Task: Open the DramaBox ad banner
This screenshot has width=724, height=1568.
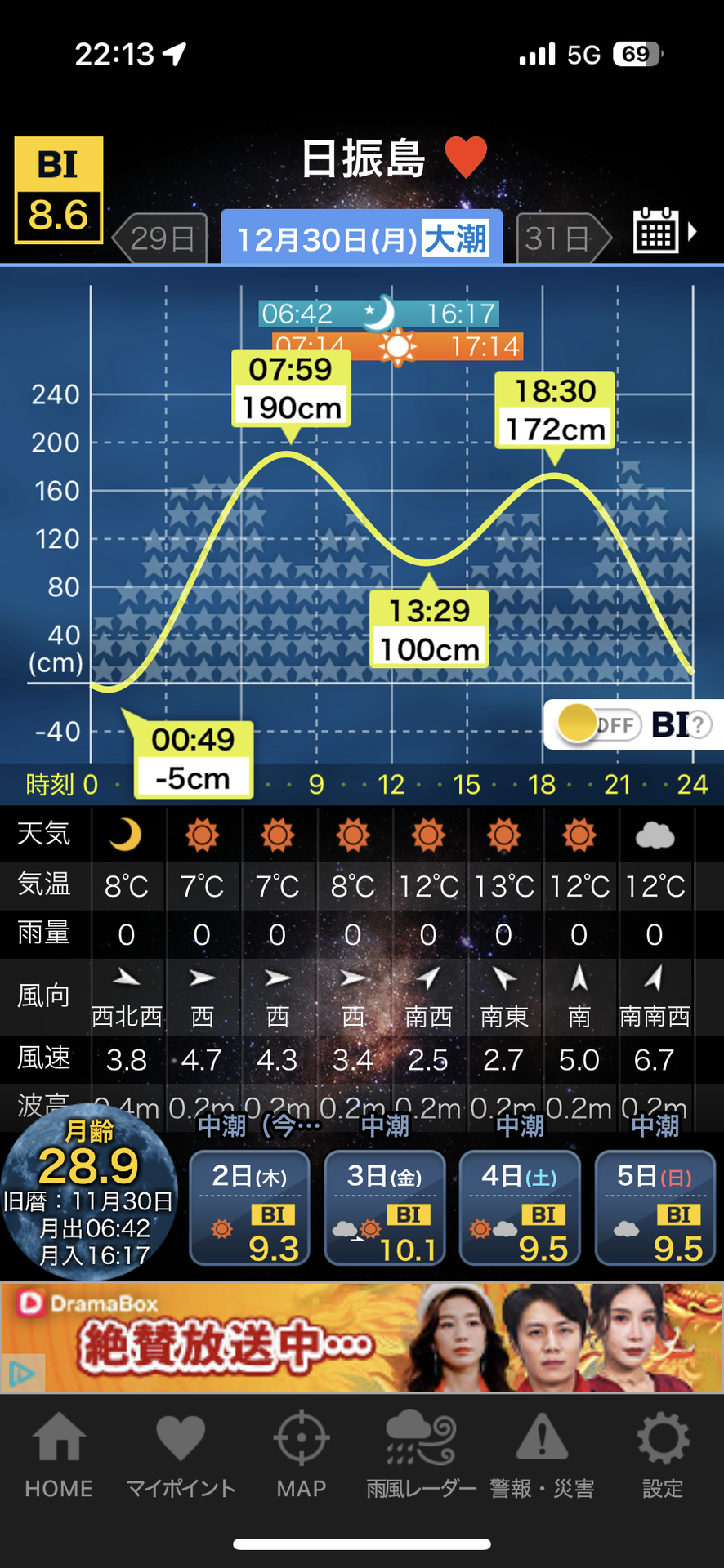Action: [362, 1338]
